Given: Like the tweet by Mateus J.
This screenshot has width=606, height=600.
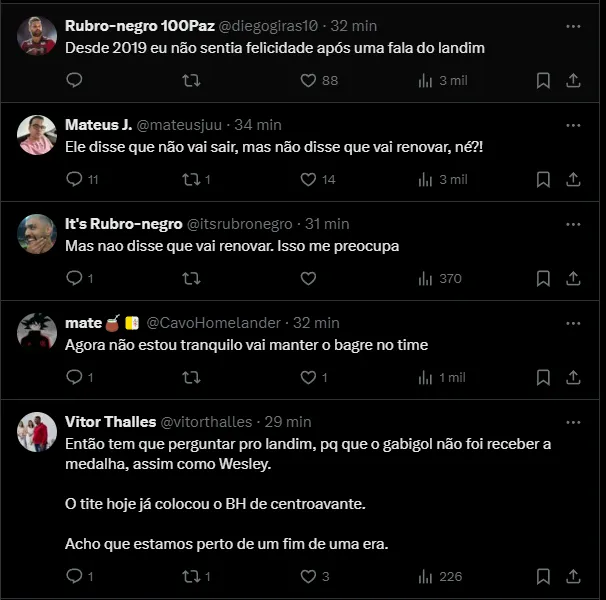Looking at the screenshot, I should [x=308, y=180].
